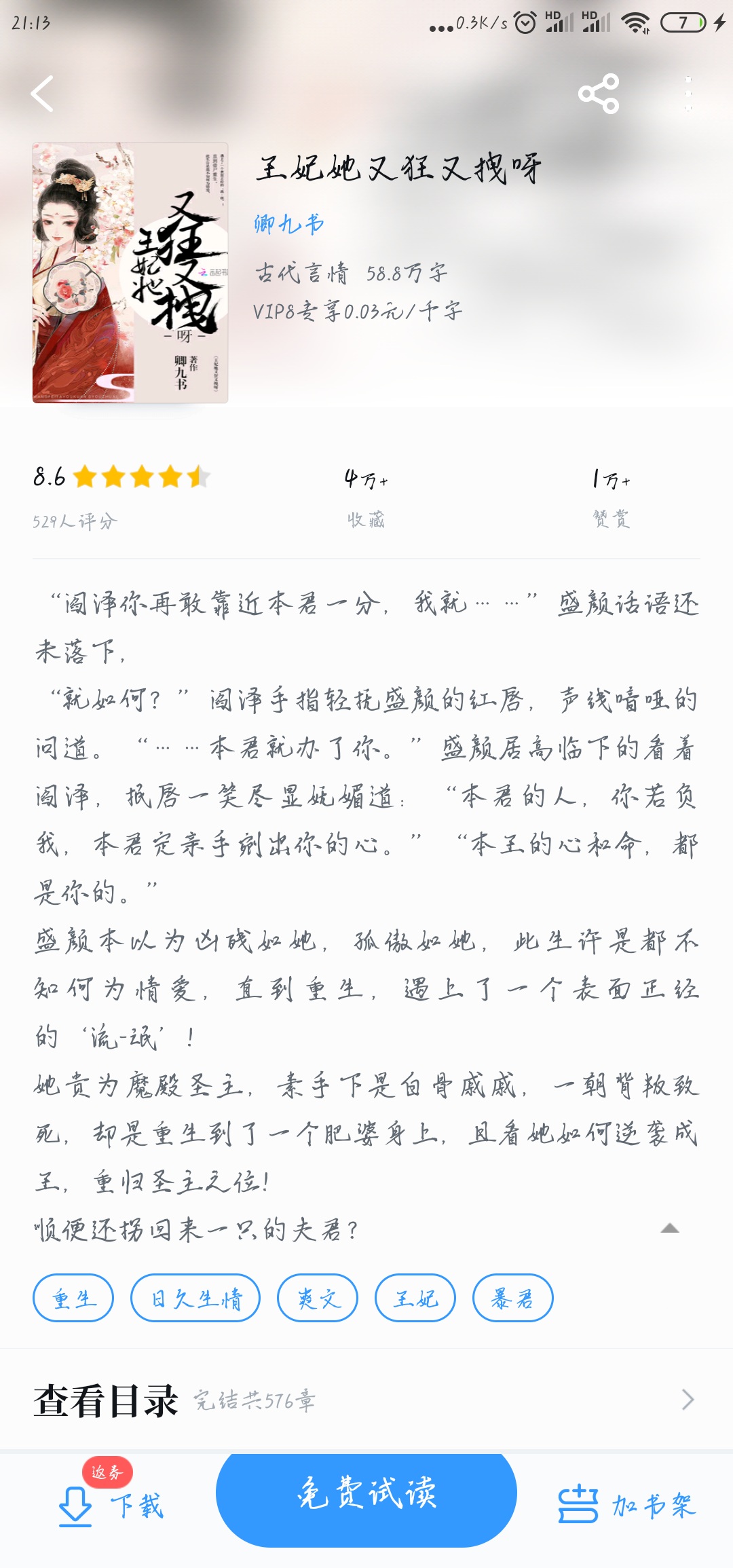Image resolution: width=733 pixels, height=1568 pixels.
Task: Open the three-dot overflow menu
Action: 688,94
